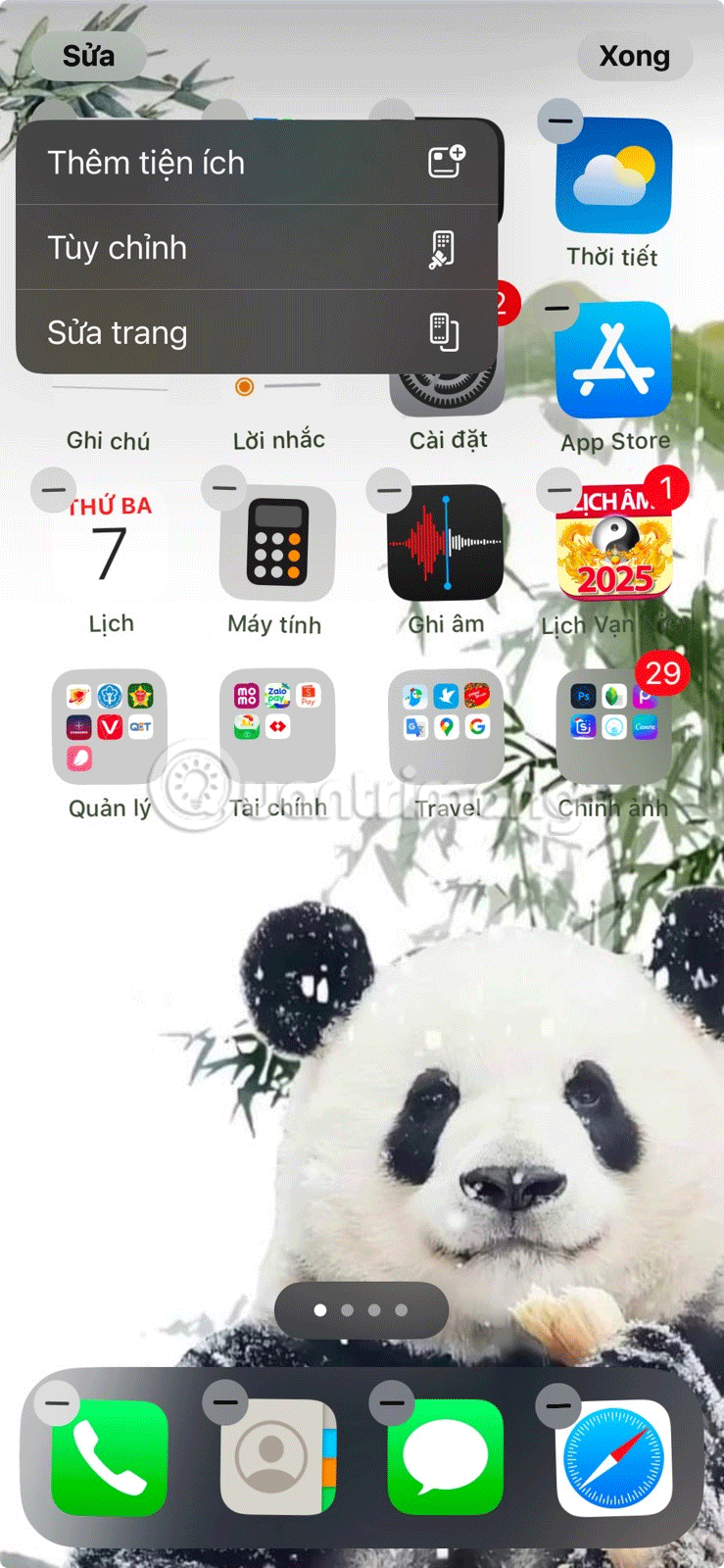Open the Tài chính folder
The image size is (724, 1568).
[x=277, y=727]
